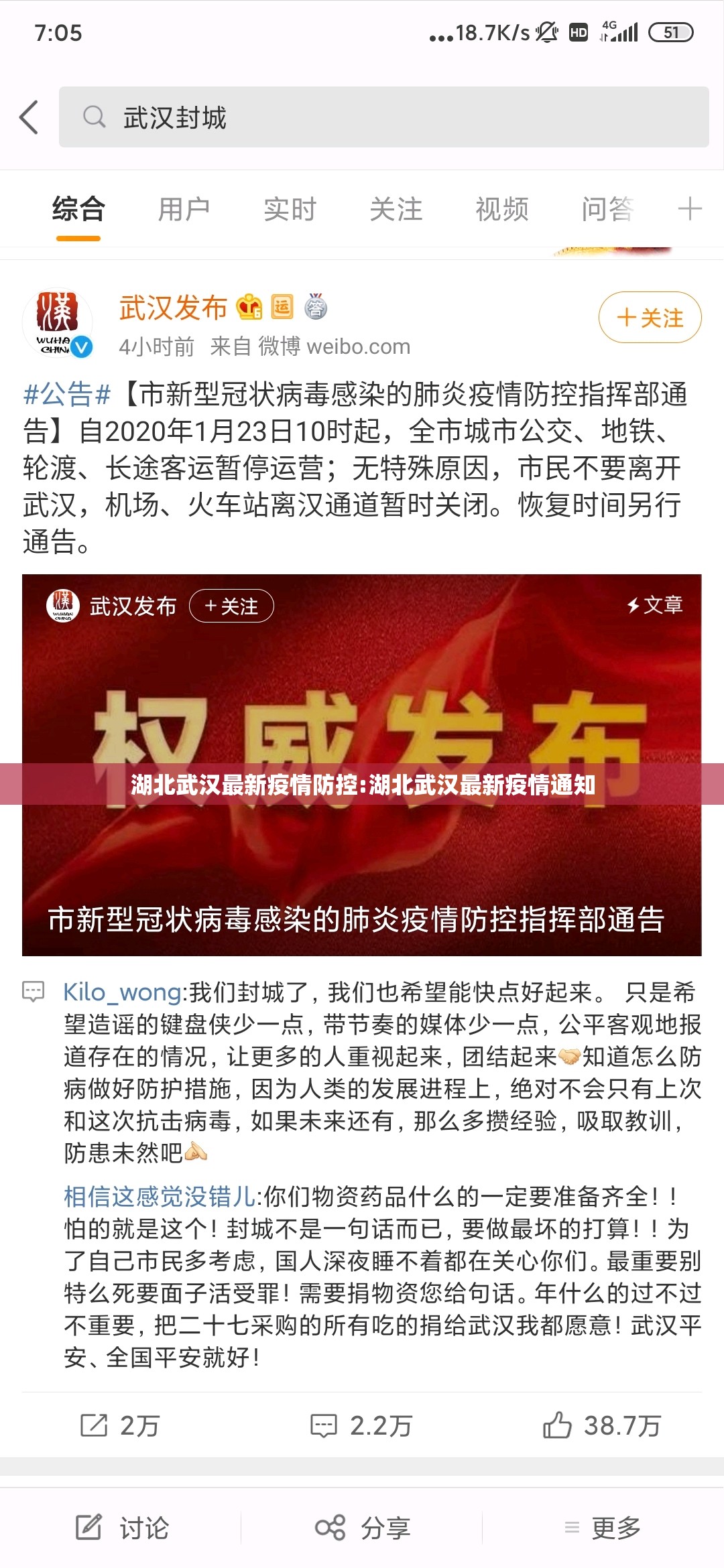Add more tabs with plus icon
The height and width of the screenshot is (1568, 724).
pos(689,209)
